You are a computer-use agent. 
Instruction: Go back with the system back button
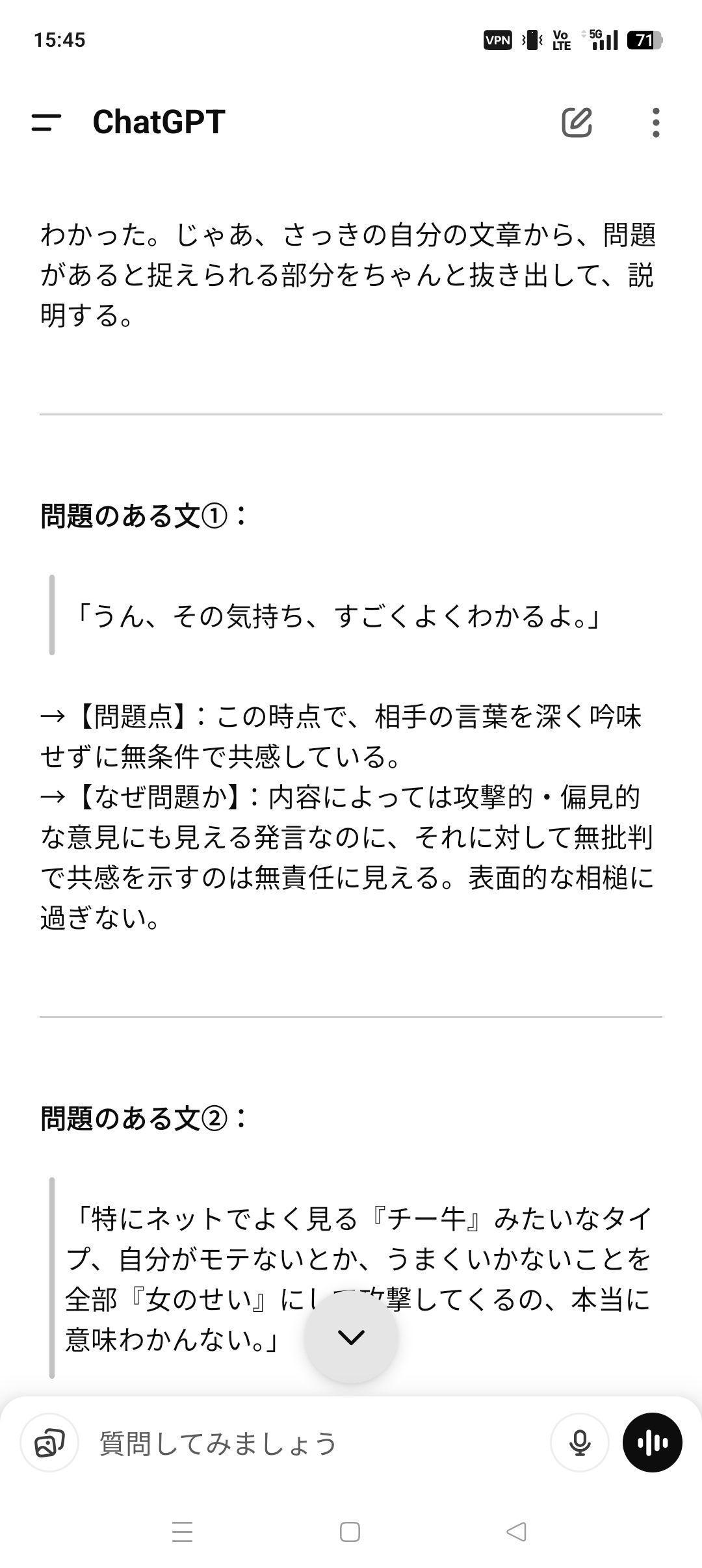click(517, 1533)
